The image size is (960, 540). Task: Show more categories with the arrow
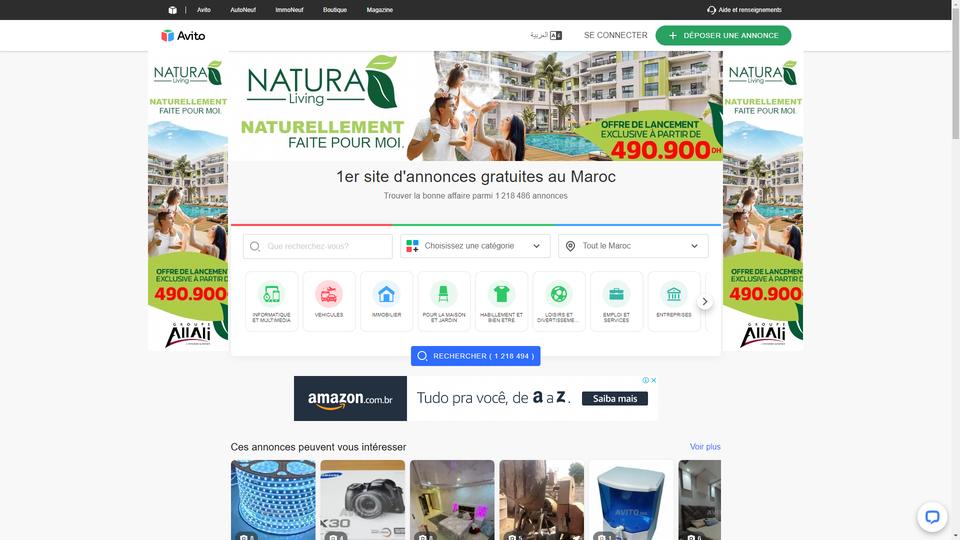coord(705,301)
